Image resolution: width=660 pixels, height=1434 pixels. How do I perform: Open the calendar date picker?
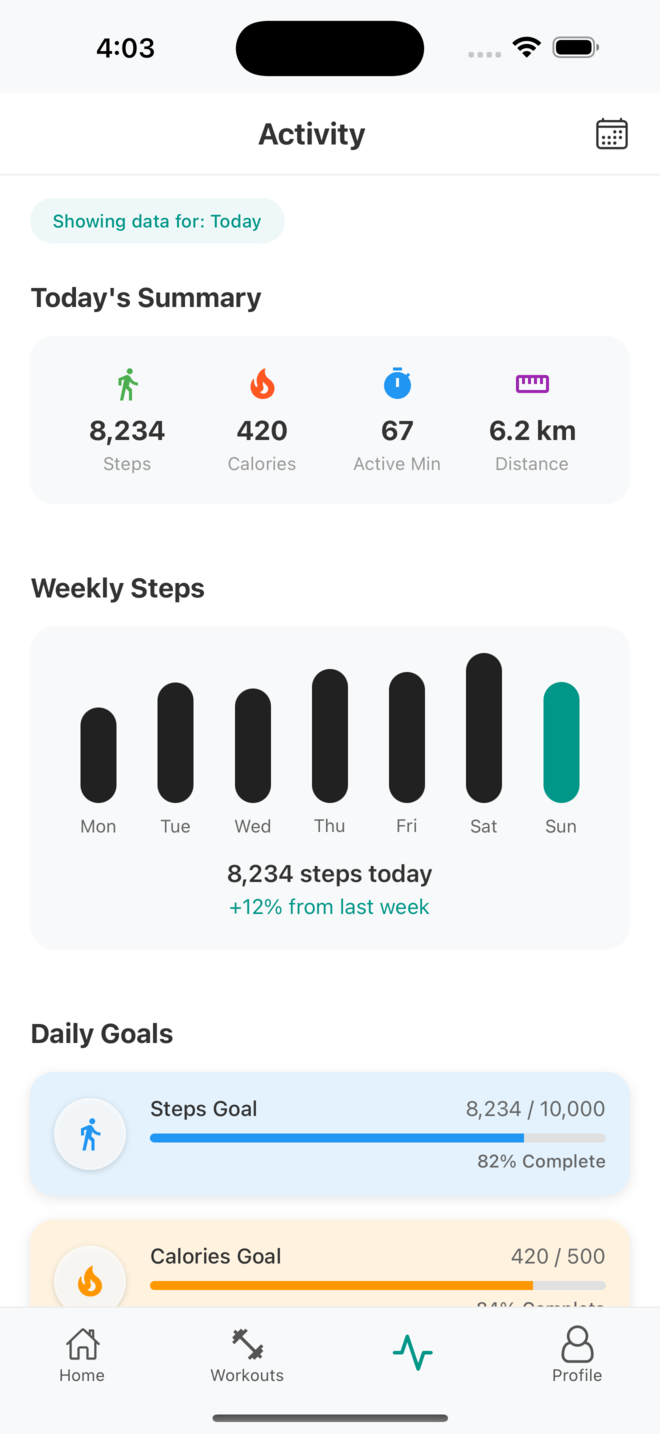[x=611, y=134]
